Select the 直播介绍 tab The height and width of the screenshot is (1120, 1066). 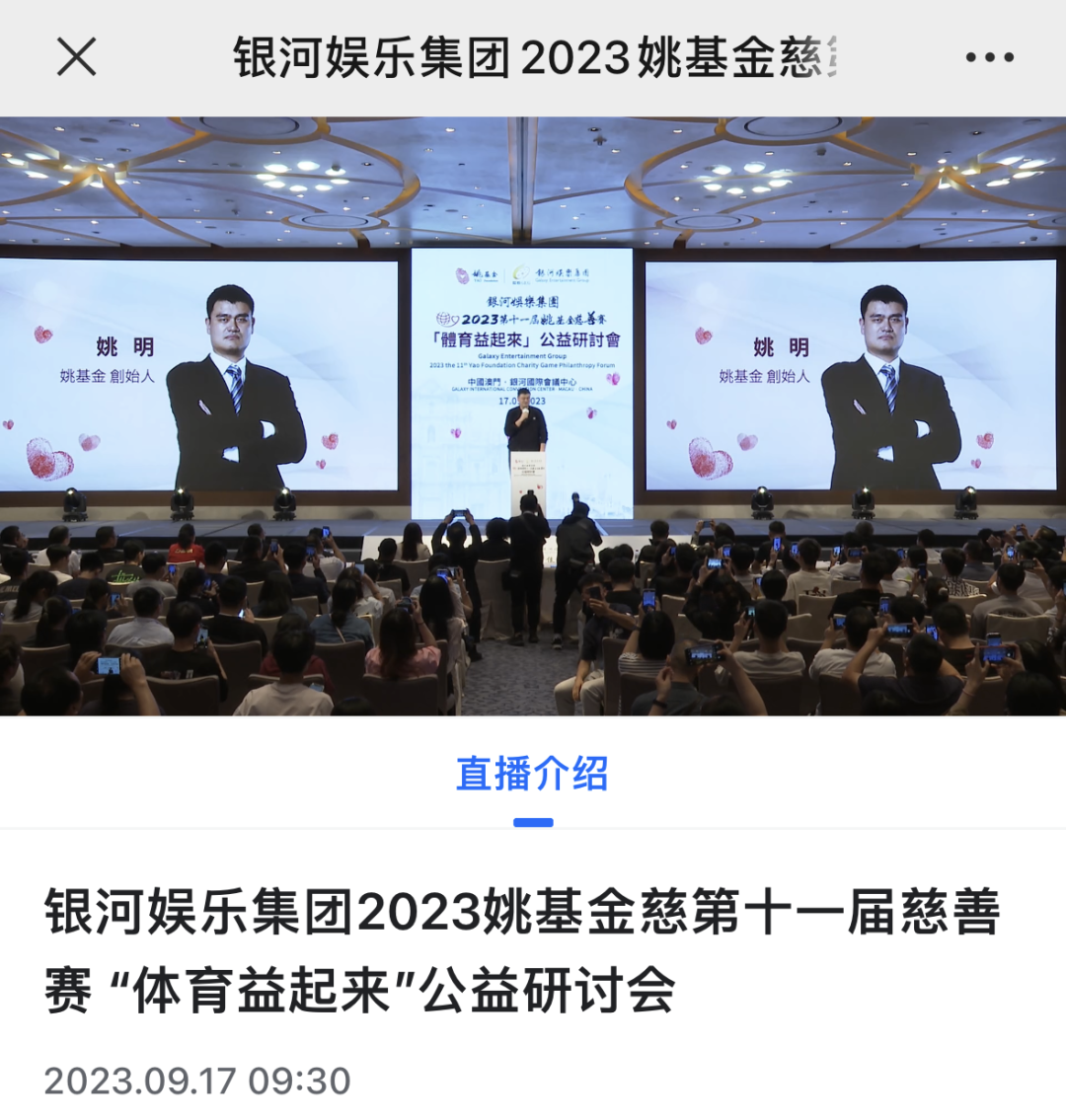click(532, 775)
